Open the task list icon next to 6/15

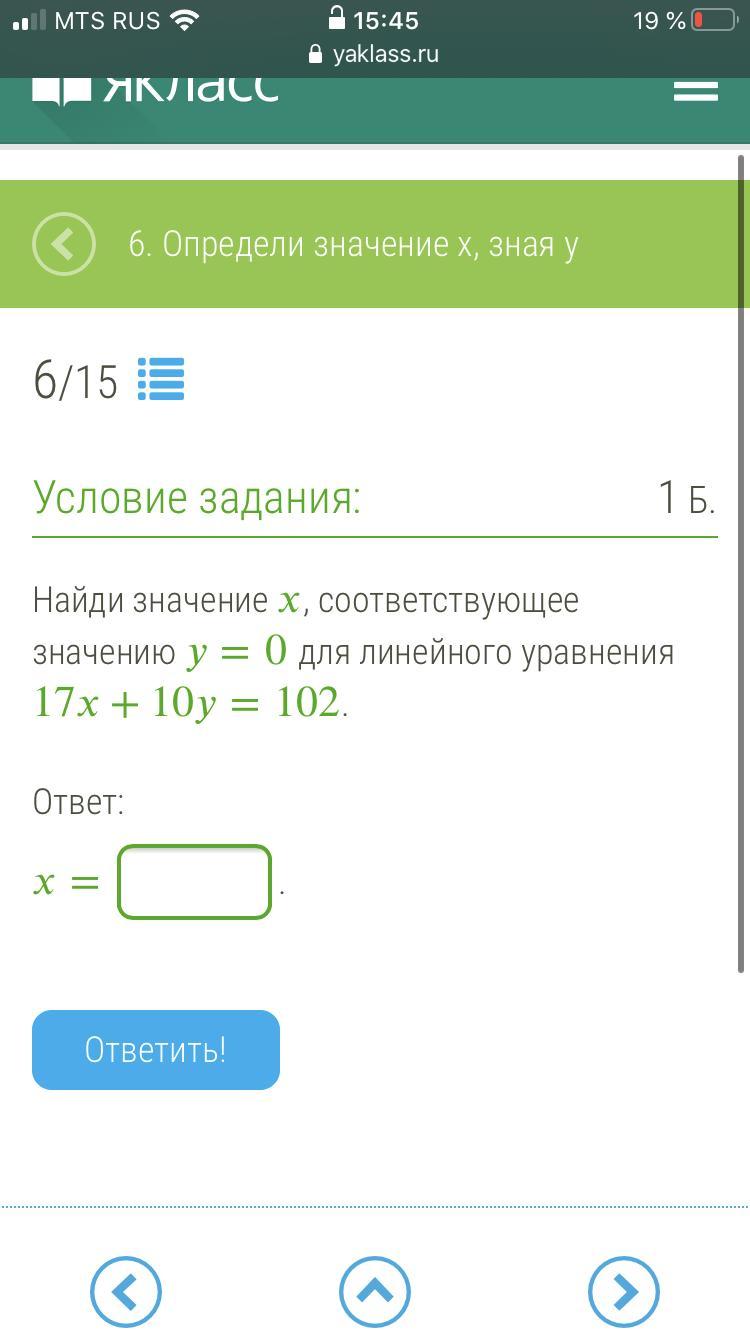[161, 379]
